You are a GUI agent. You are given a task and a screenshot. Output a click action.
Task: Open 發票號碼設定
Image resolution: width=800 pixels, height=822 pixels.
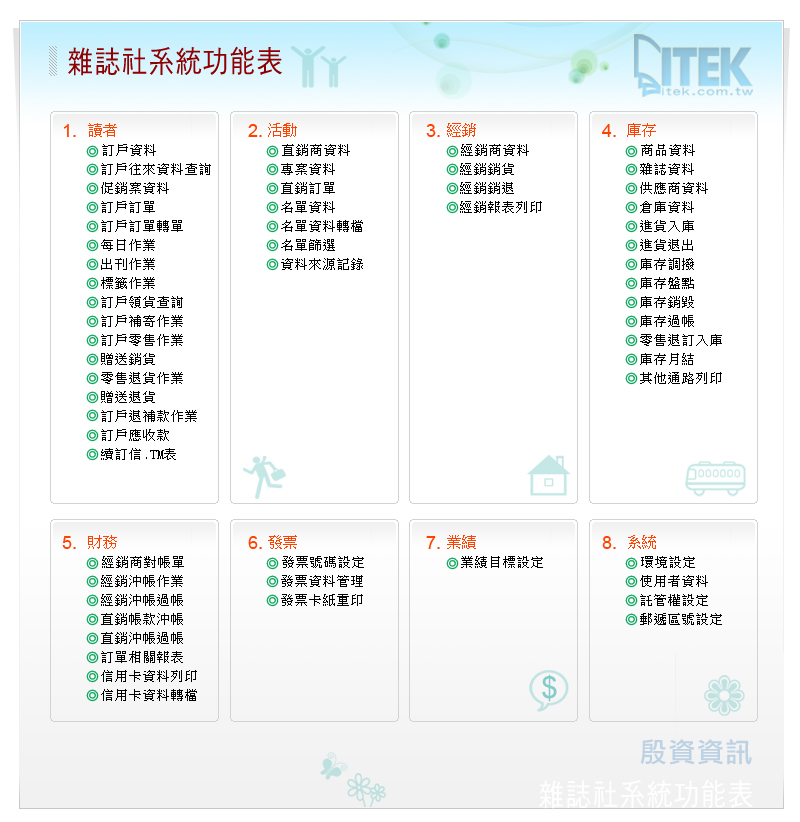321,563
